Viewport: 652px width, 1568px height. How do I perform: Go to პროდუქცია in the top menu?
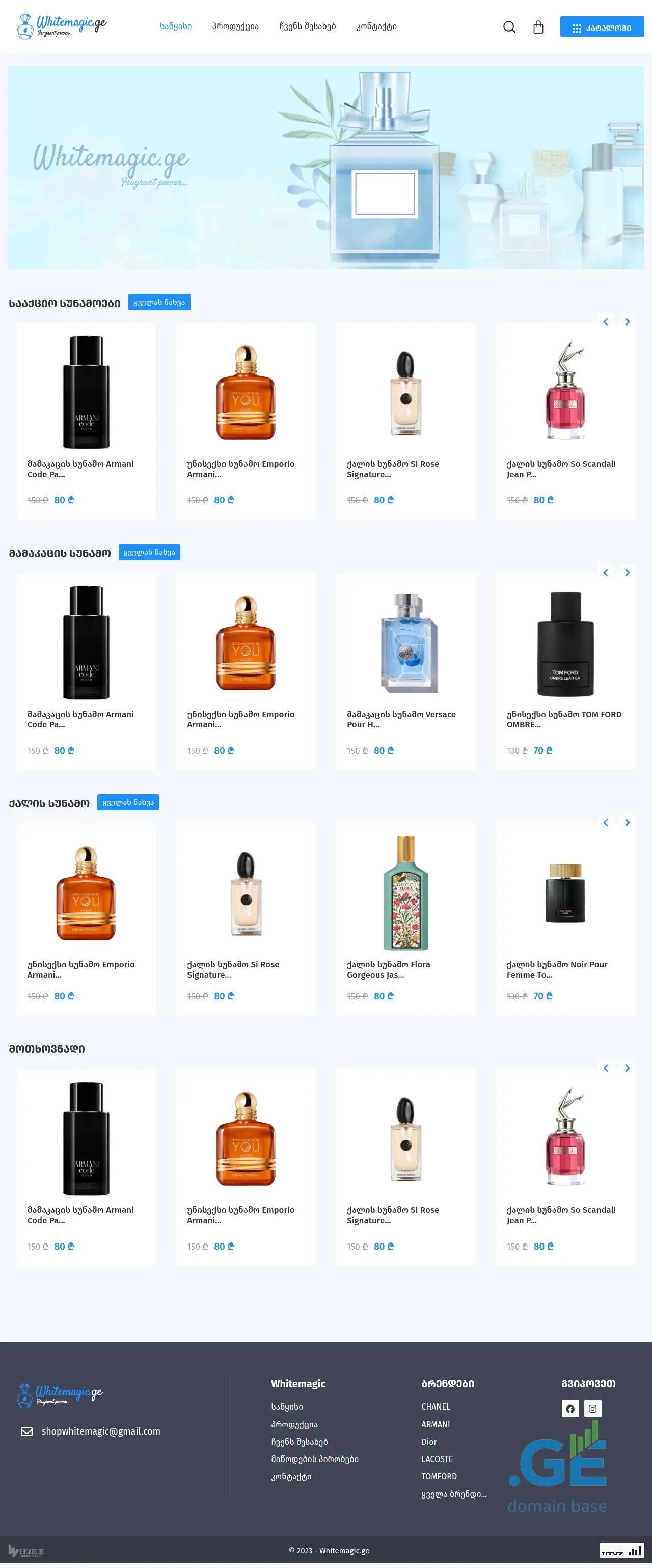[x=235, y=26]
